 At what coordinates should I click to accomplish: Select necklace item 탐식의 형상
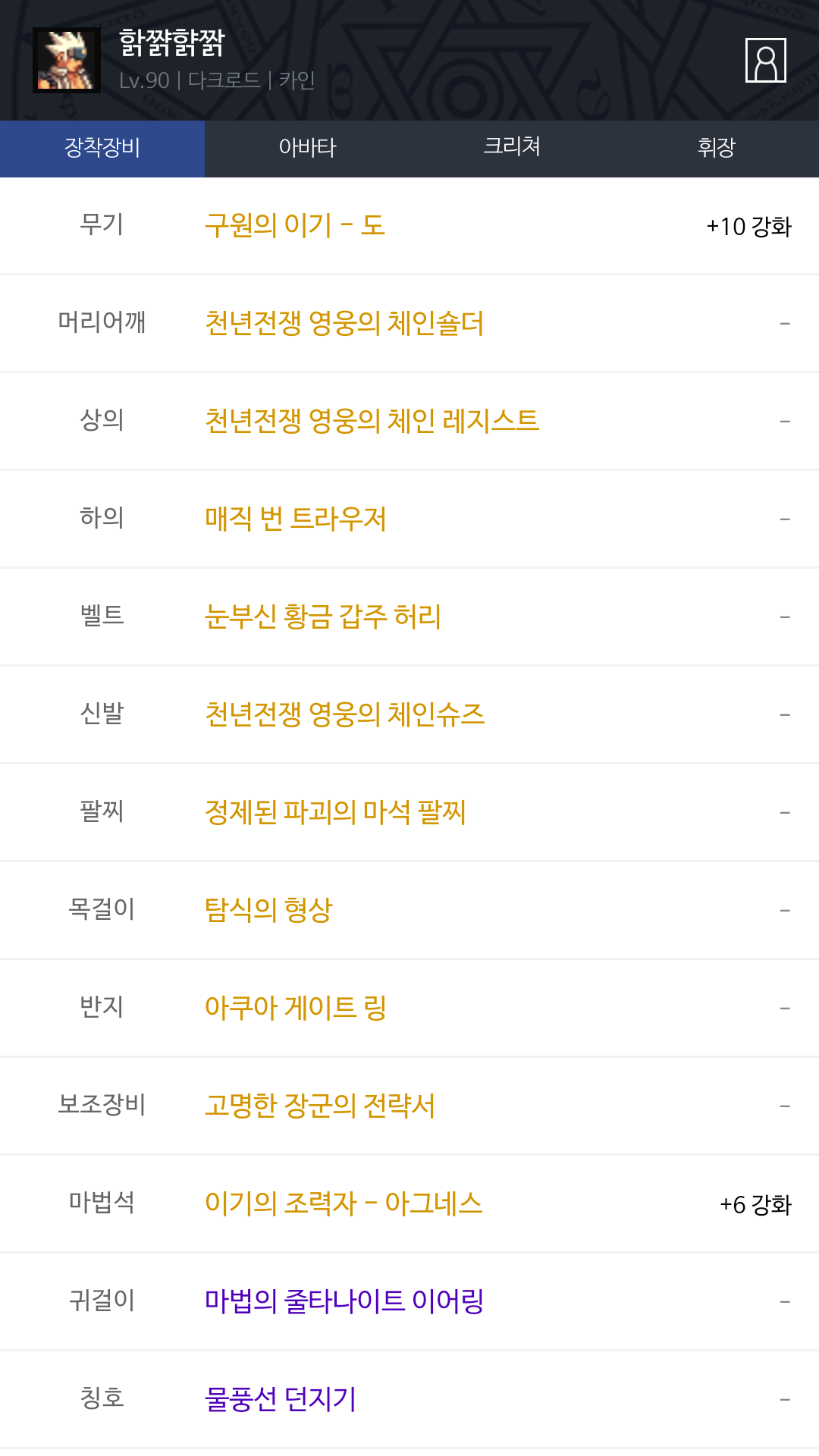tap(268, 910)
